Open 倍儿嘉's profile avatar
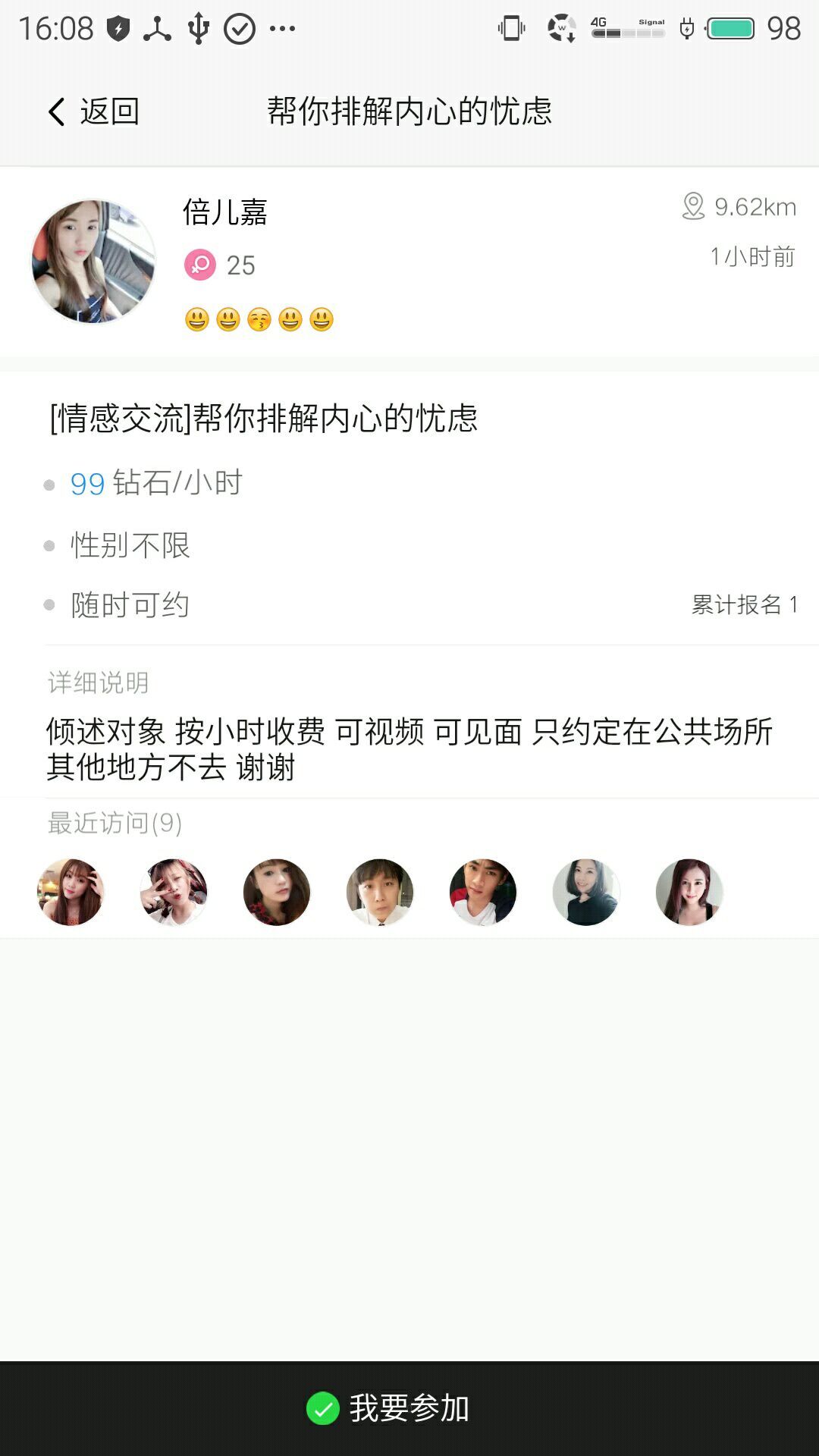The width and height of the screenshot is (819, 1456). 93,262
